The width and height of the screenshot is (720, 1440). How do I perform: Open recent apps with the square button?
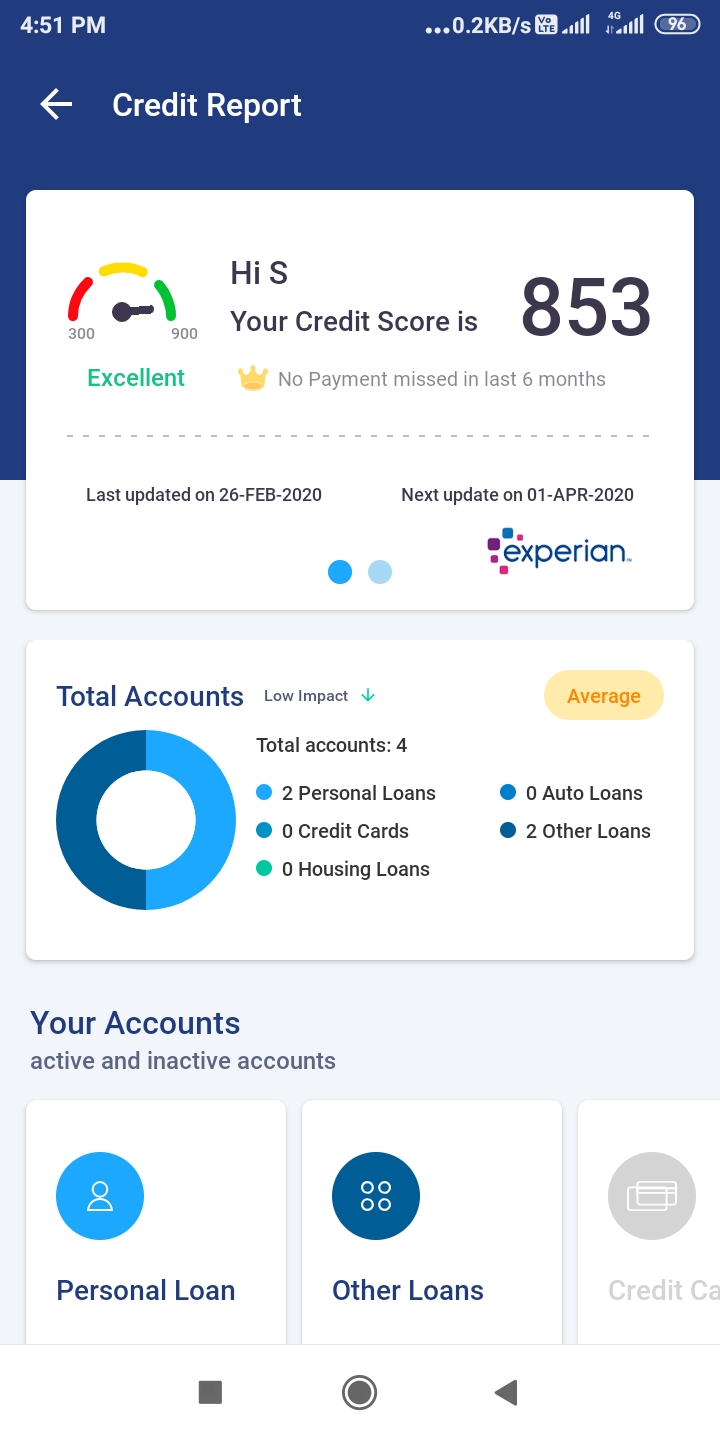[x=210, y=1392]
